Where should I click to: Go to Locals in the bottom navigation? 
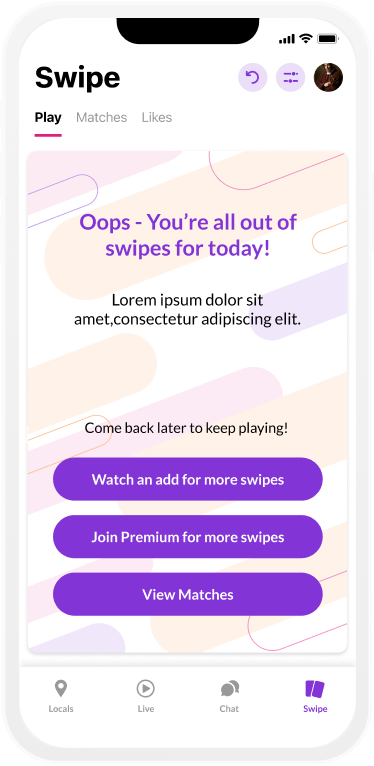[x=61, y=696]
